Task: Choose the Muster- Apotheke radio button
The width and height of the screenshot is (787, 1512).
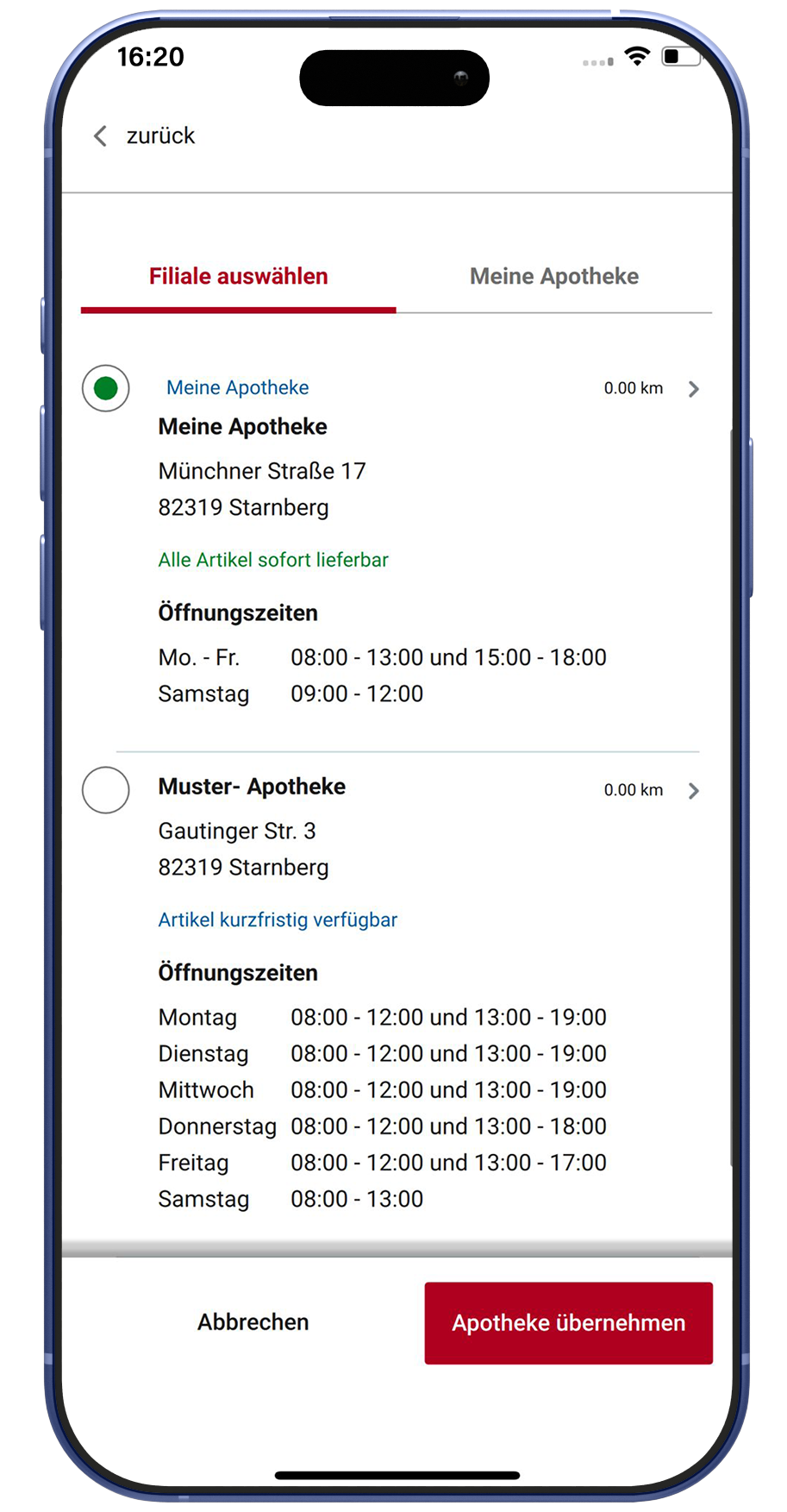Action: [x=106, y=790]
